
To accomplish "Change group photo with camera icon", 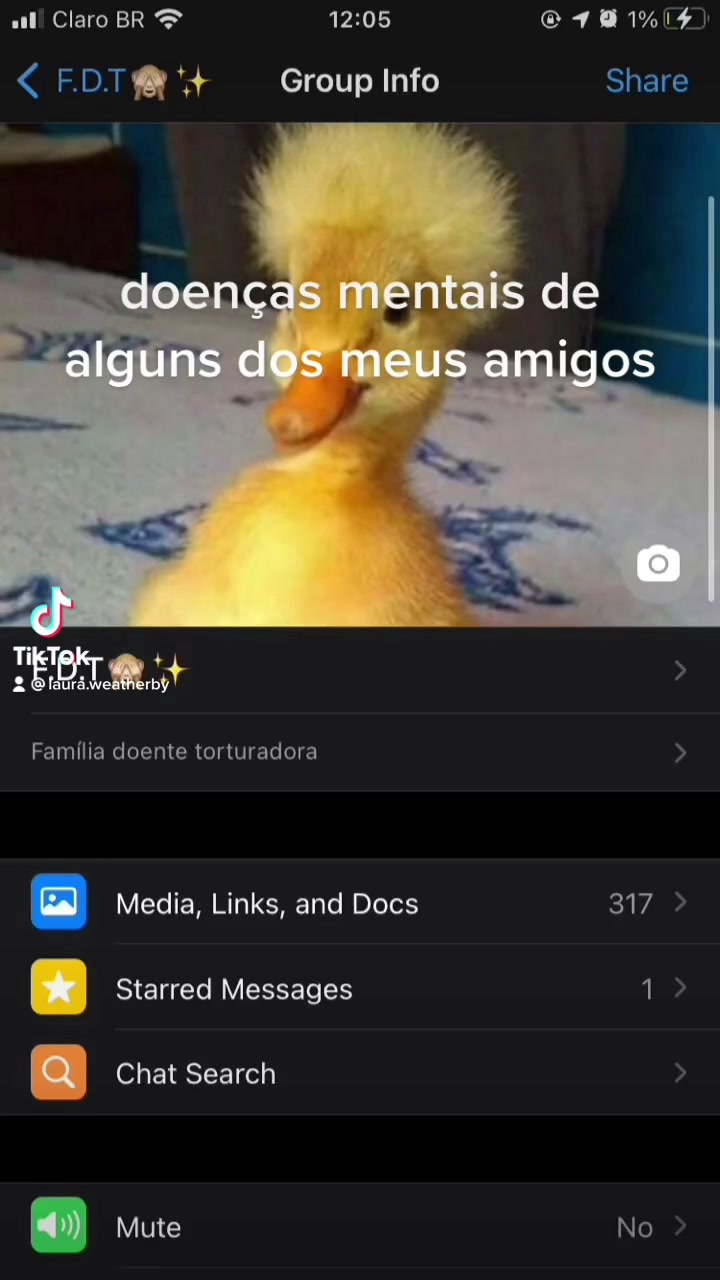I will [658, 565].
